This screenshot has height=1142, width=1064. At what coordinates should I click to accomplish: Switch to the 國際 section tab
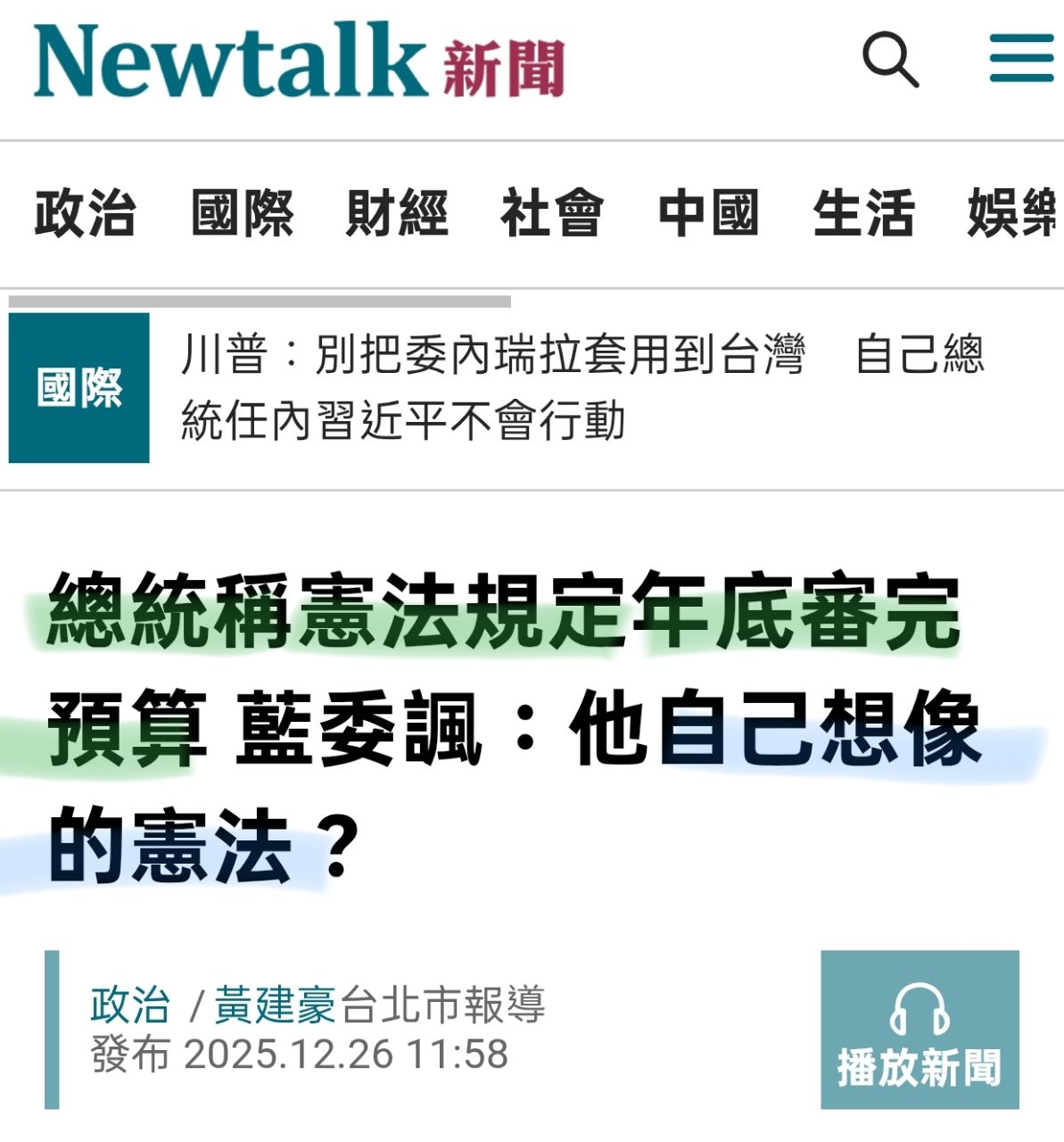pos(242,214)
